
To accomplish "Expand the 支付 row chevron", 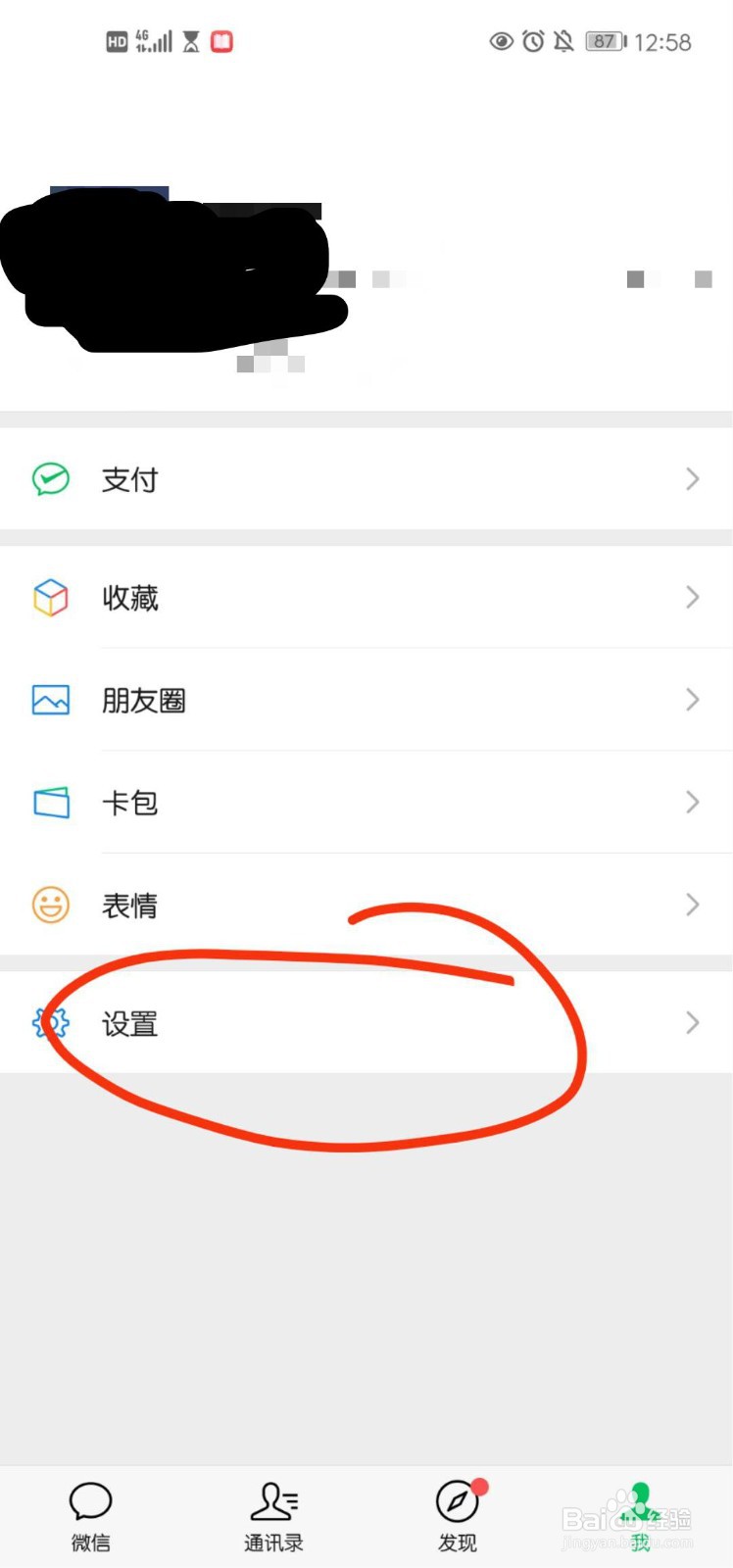I will pos(693,479).
